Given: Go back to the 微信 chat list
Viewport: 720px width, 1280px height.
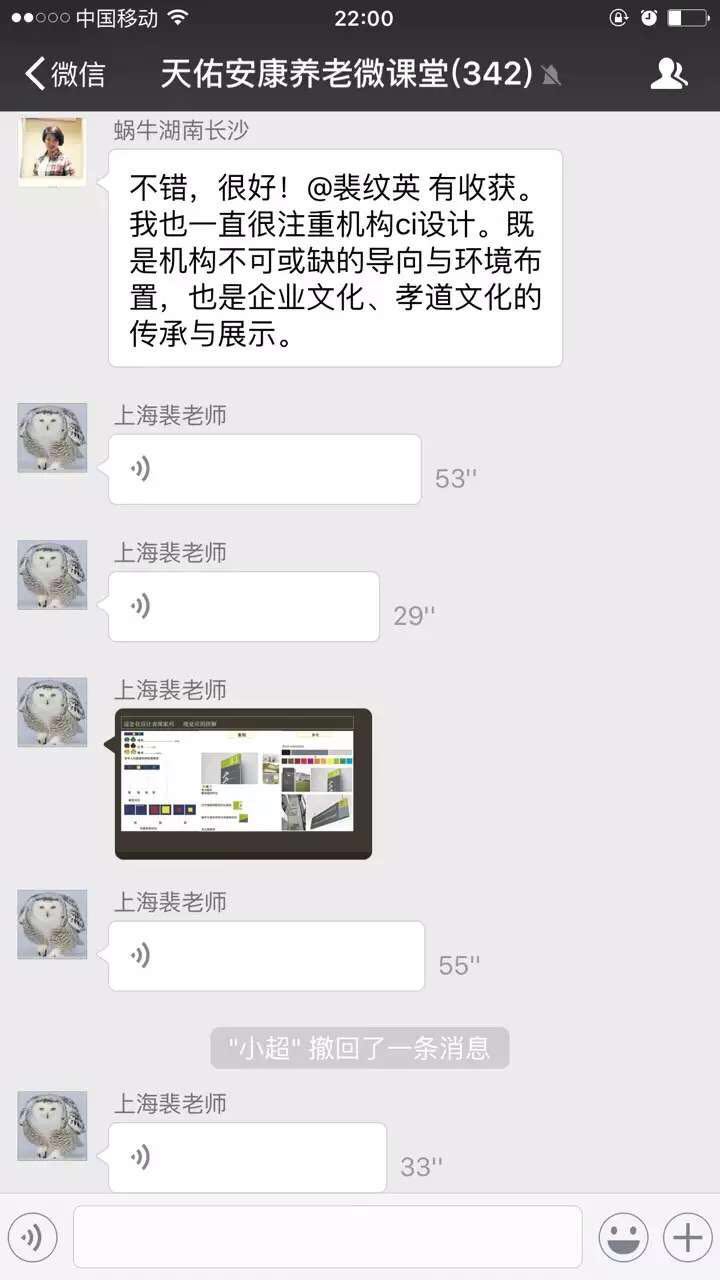Looking at the screenshot, I should pyautogui.click(x=64, y=74).
